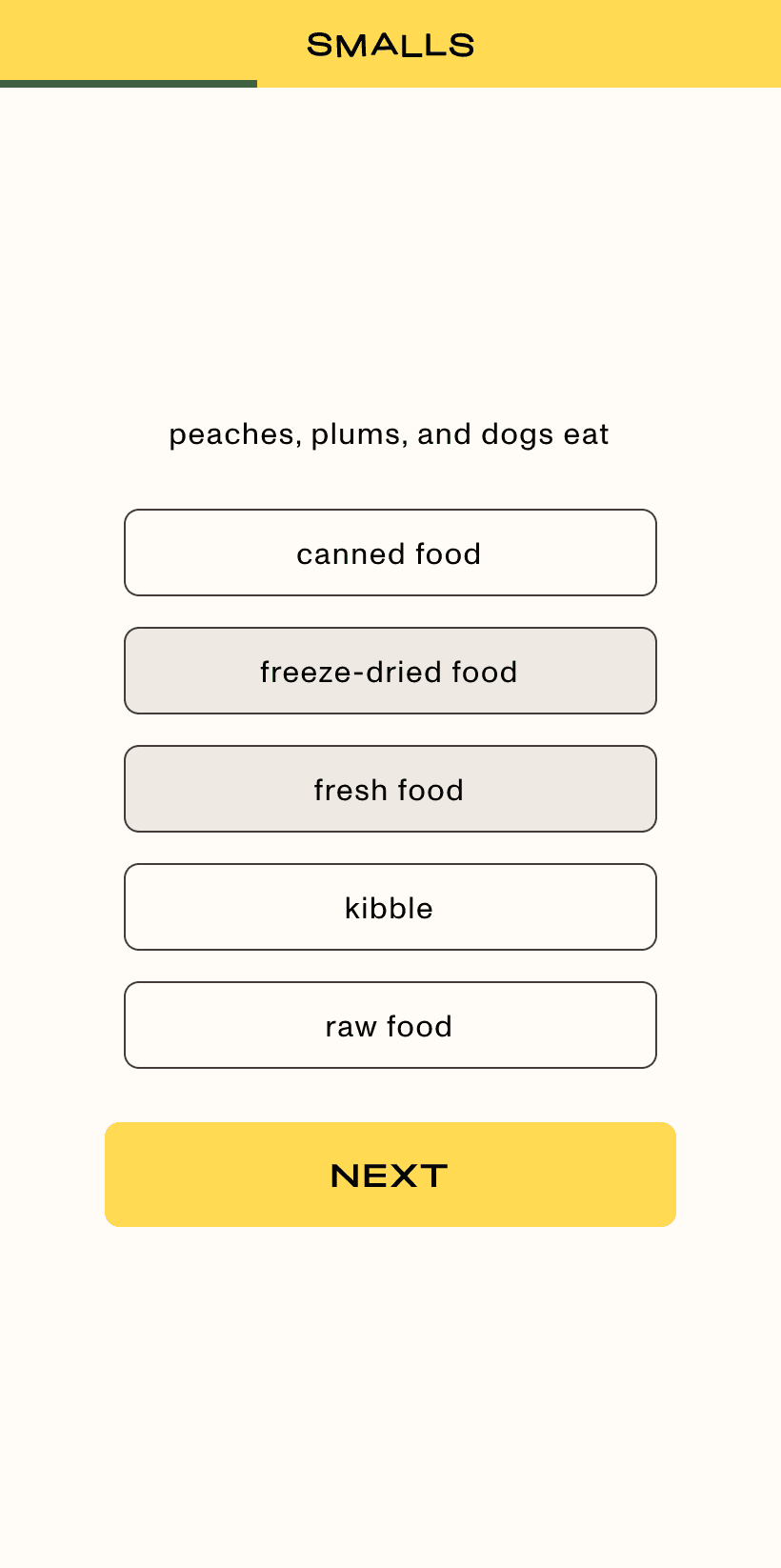Select the canned food option

390,553
